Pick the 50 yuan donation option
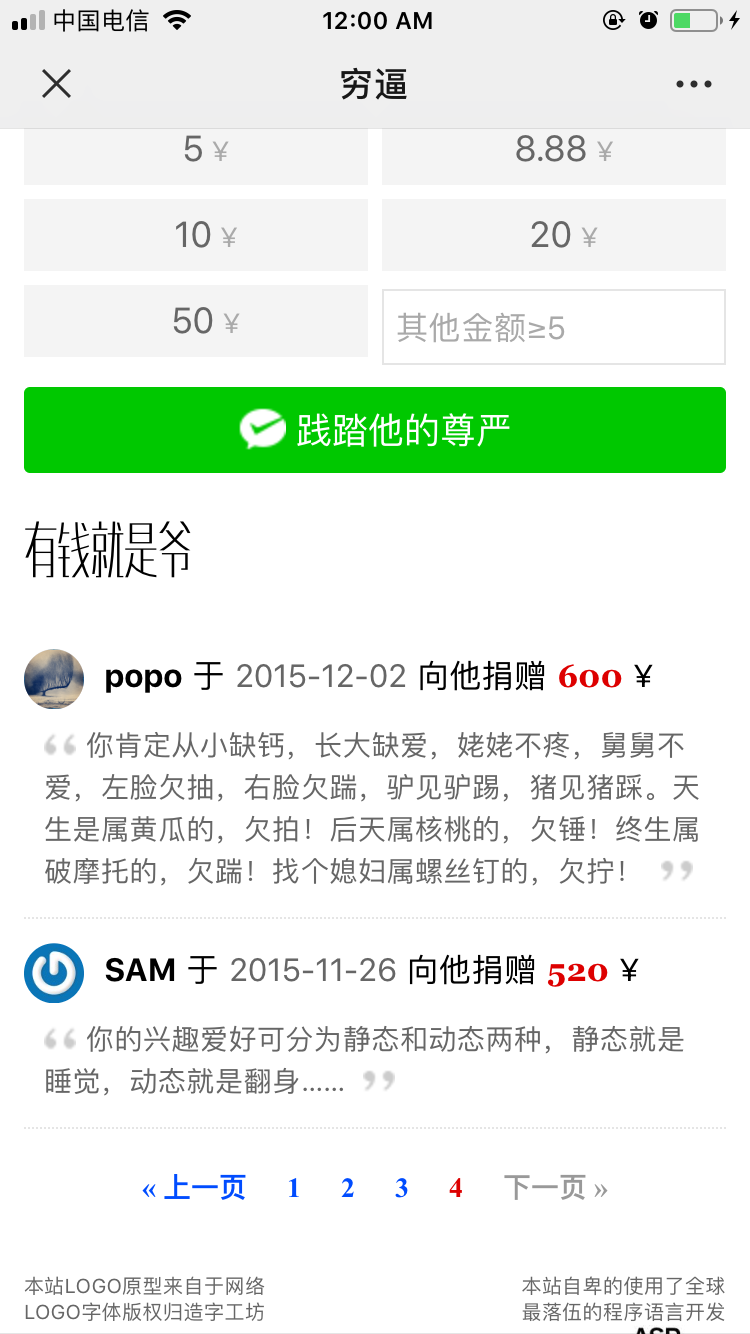Image resolution: width=750 pixels, height=1334 pixels. [x=195, y=321]
